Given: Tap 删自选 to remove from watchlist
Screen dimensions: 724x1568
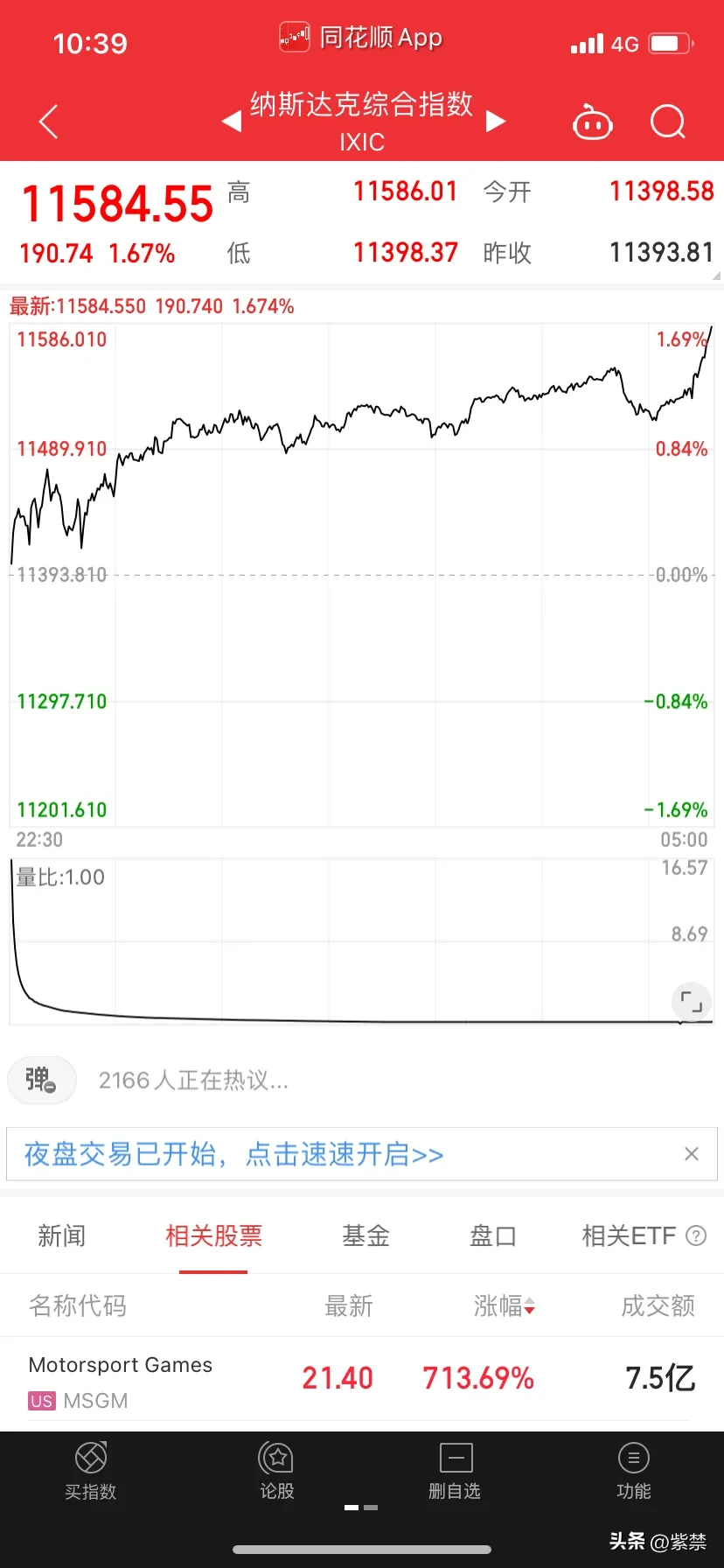Looking at the screenshot, I should pyautogui.click(x=455, y=1470).
